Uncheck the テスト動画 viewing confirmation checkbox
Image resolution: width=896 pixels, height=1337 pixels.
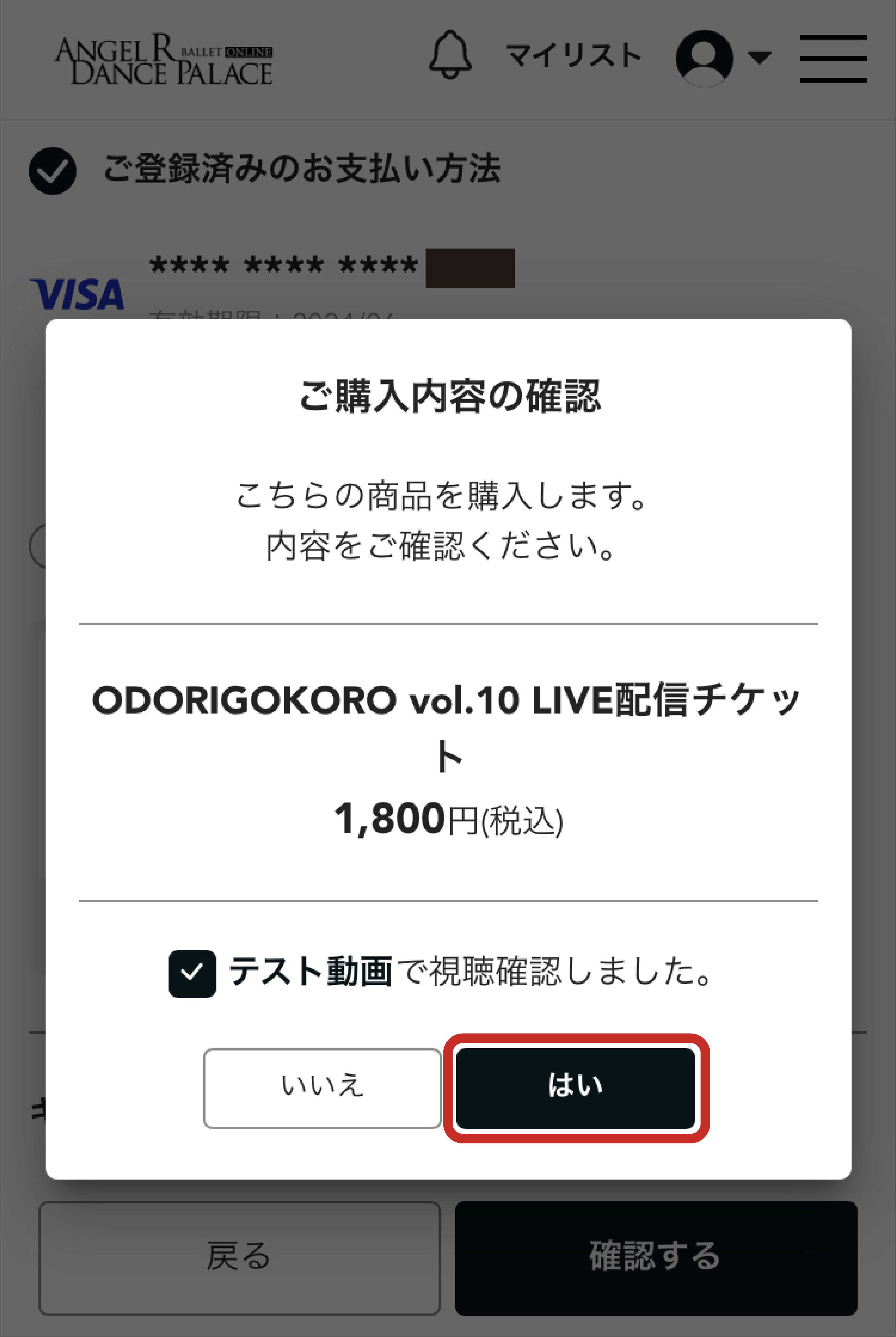point(192,973)
